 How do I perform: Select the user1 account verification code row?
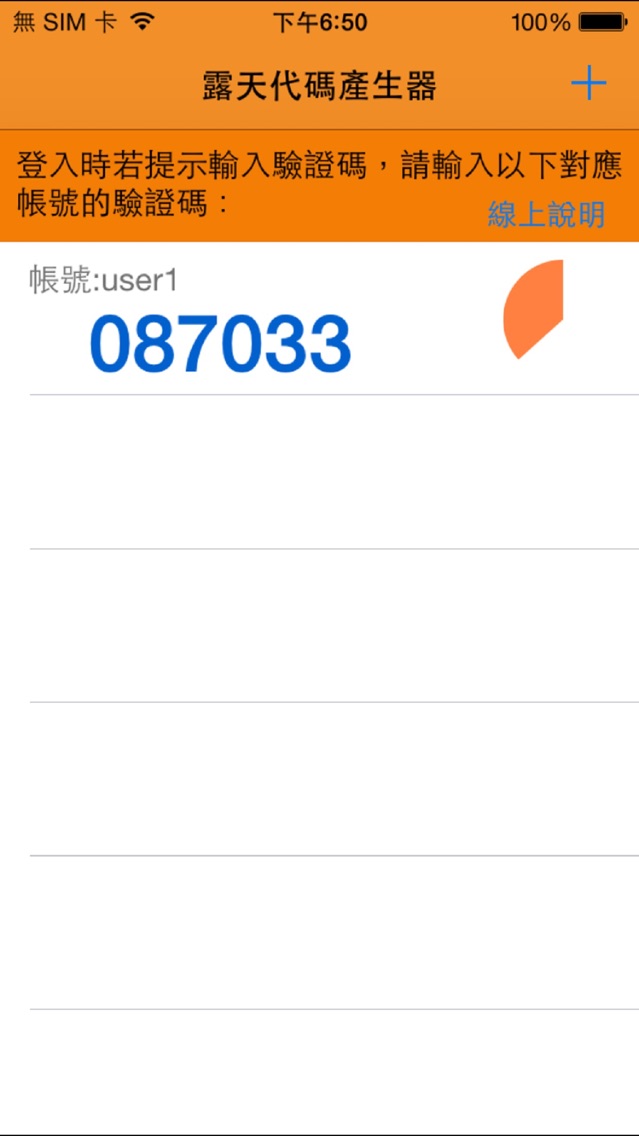tap(320, 319)
